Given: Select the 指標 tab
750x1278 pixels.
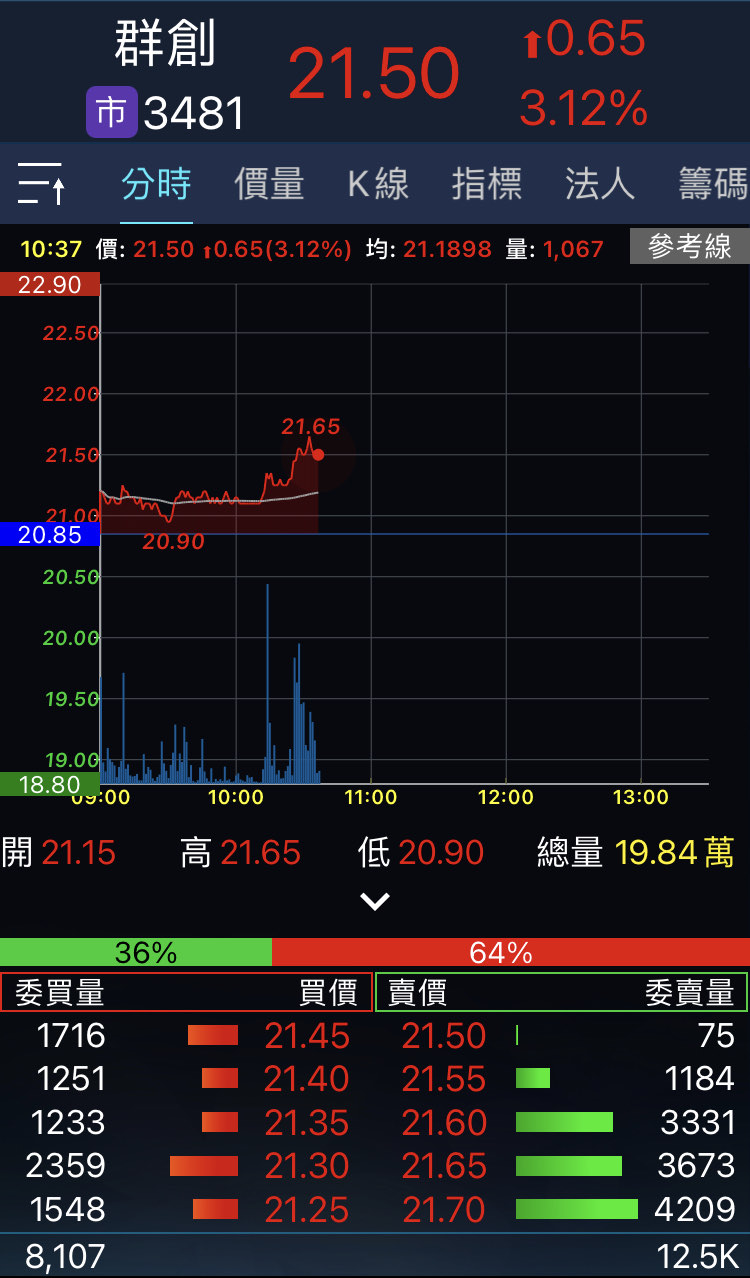Looking at the screenshot, I should (x=487, y=184).
